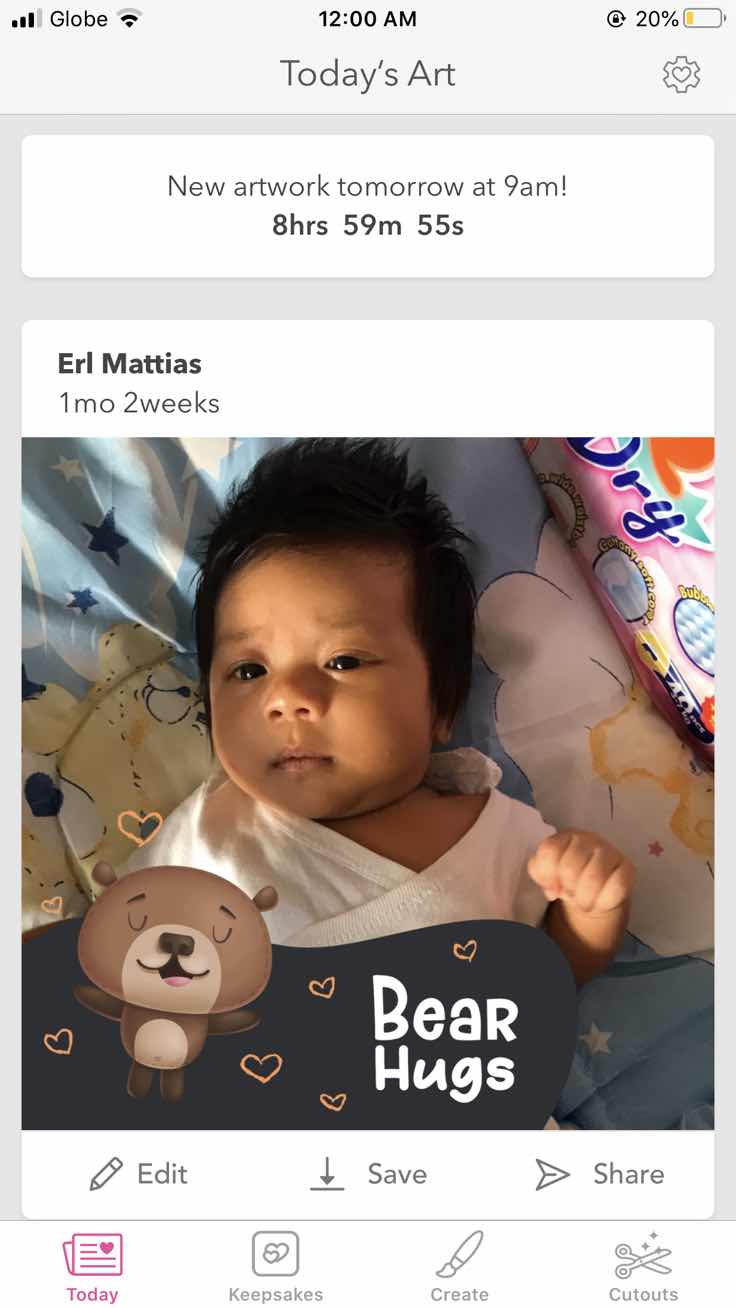This screenshot has width=736, height=1308.
Task: Edit the Bear Hugs artwork
Action: 138,1174
